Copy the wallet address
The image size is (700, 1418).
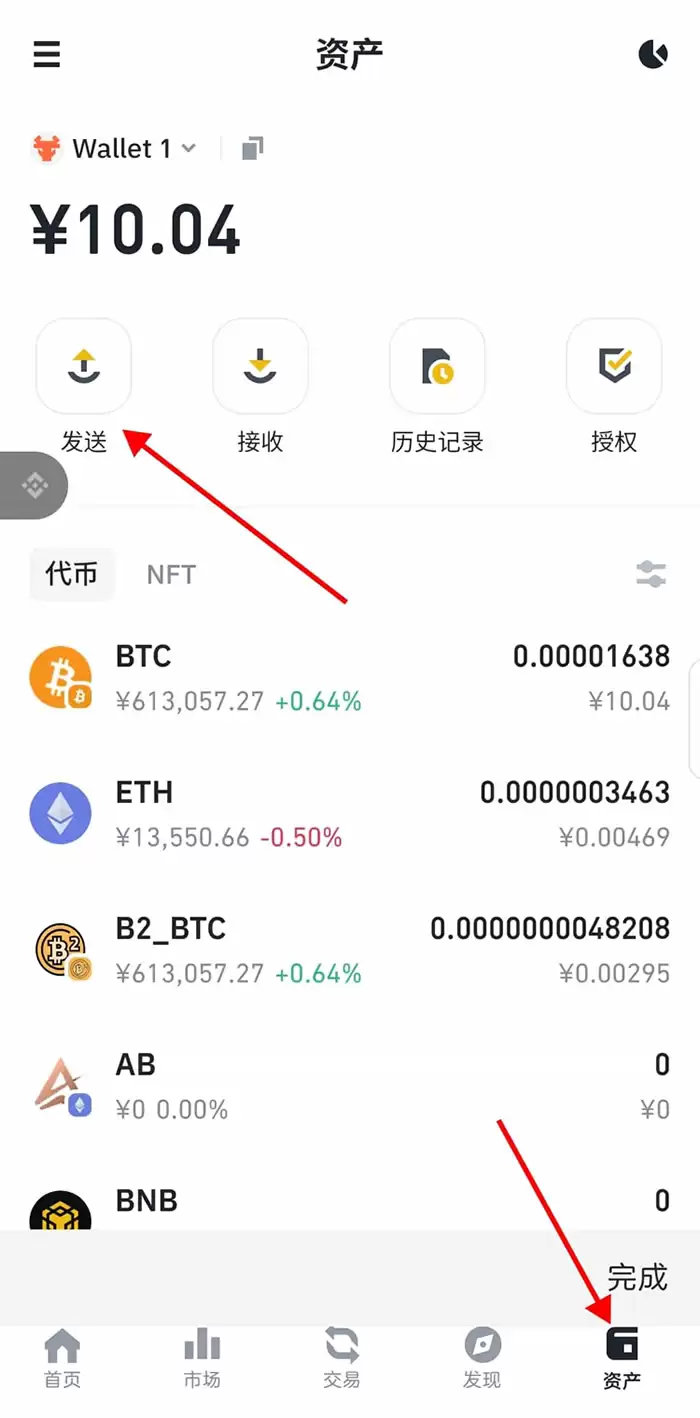click(253, 149)
